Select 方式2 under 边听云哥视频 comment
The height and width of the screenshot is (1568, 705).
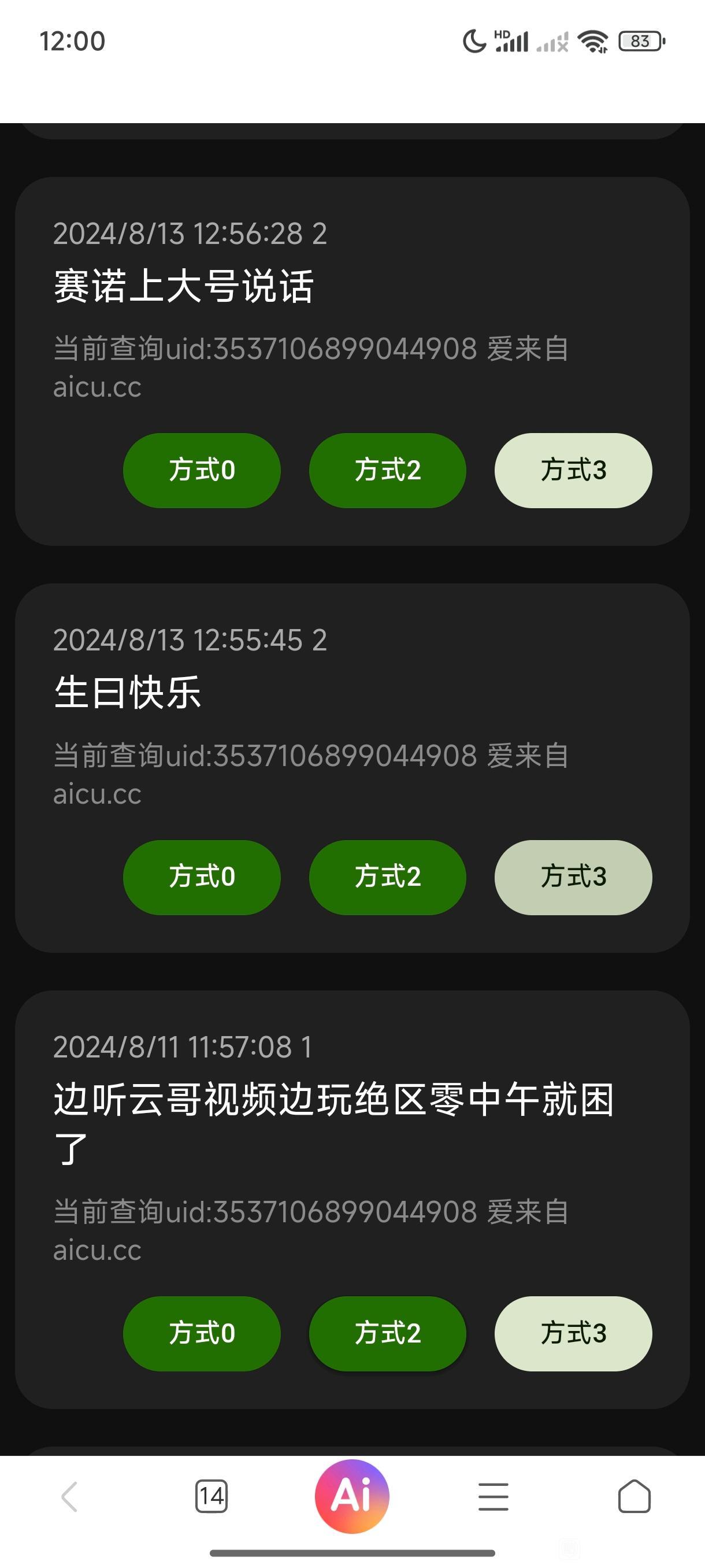tap(388, 1333)
